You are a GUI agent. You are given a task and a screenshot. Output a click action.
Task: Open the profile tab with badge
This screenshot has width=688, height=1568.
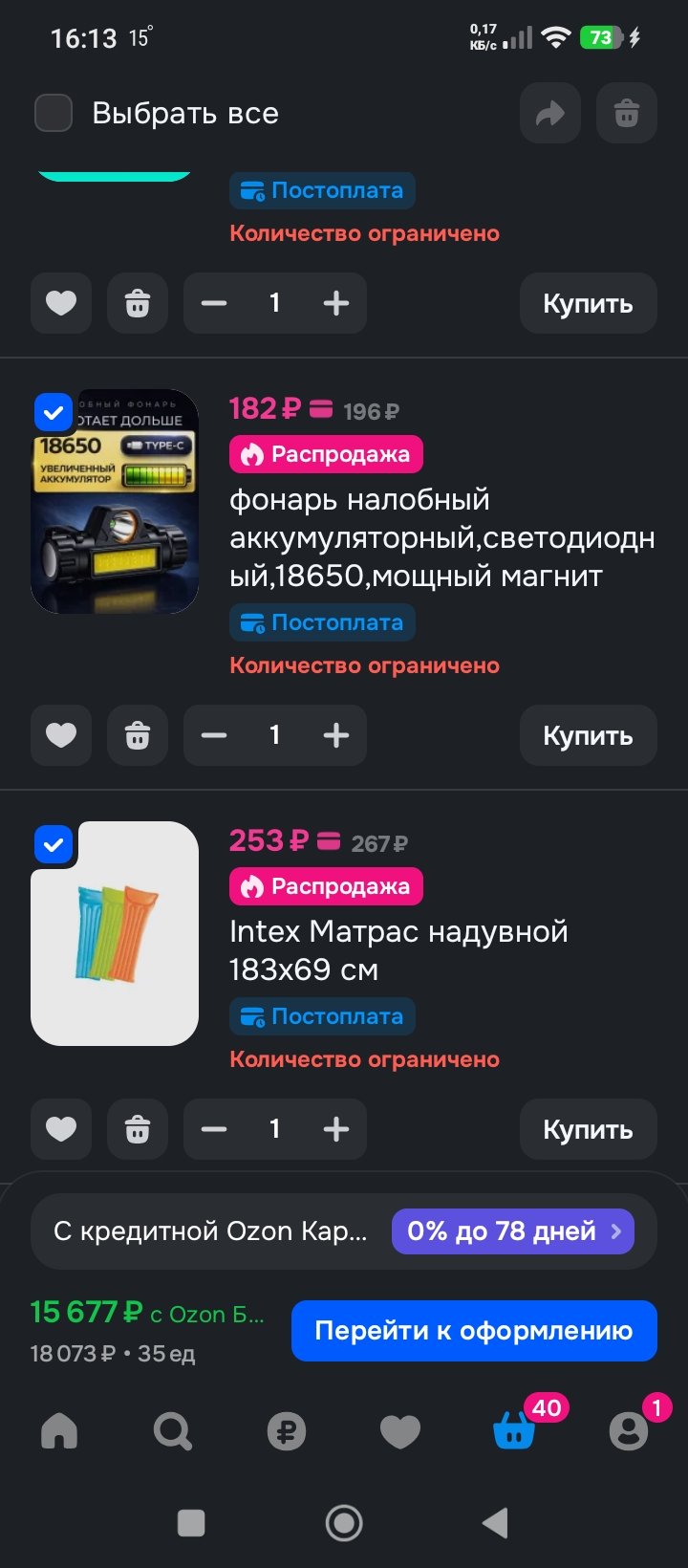[628, 1431]
